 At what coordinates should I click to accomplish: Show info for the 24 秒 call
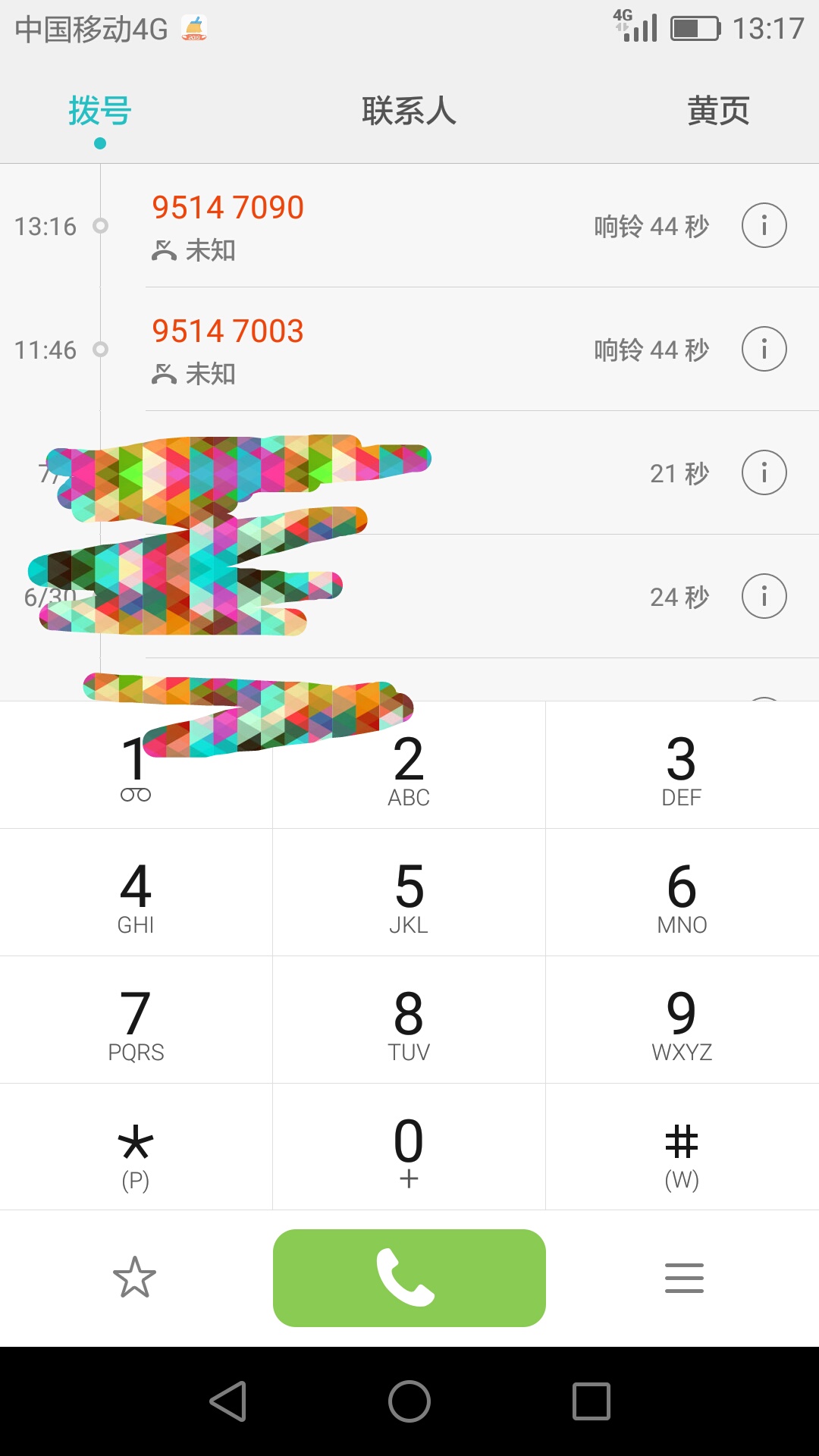click(x=764, y=596)
